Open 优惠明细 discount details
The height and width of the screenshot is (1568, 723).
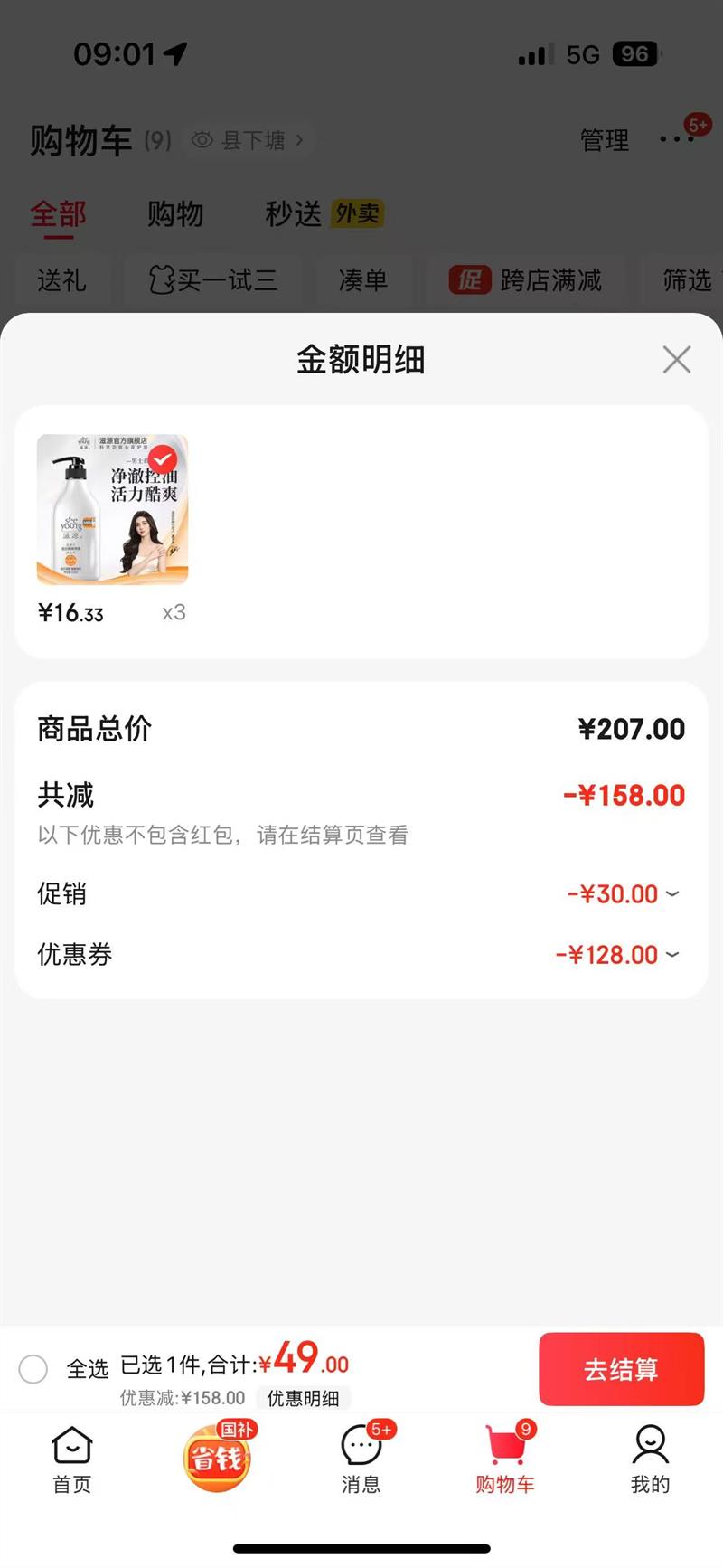[x=303, y=1398]
